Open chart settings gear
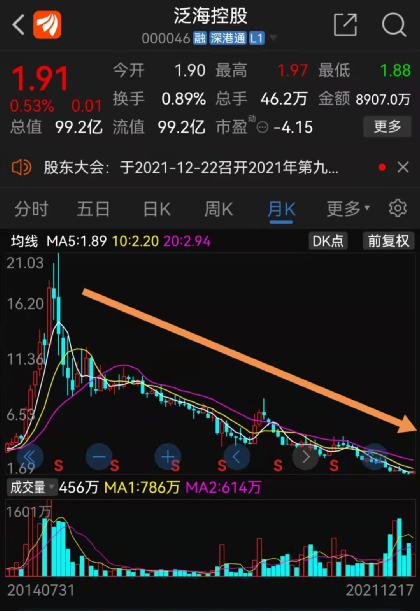This screenshot has height=611, width=420. point(398,208)
